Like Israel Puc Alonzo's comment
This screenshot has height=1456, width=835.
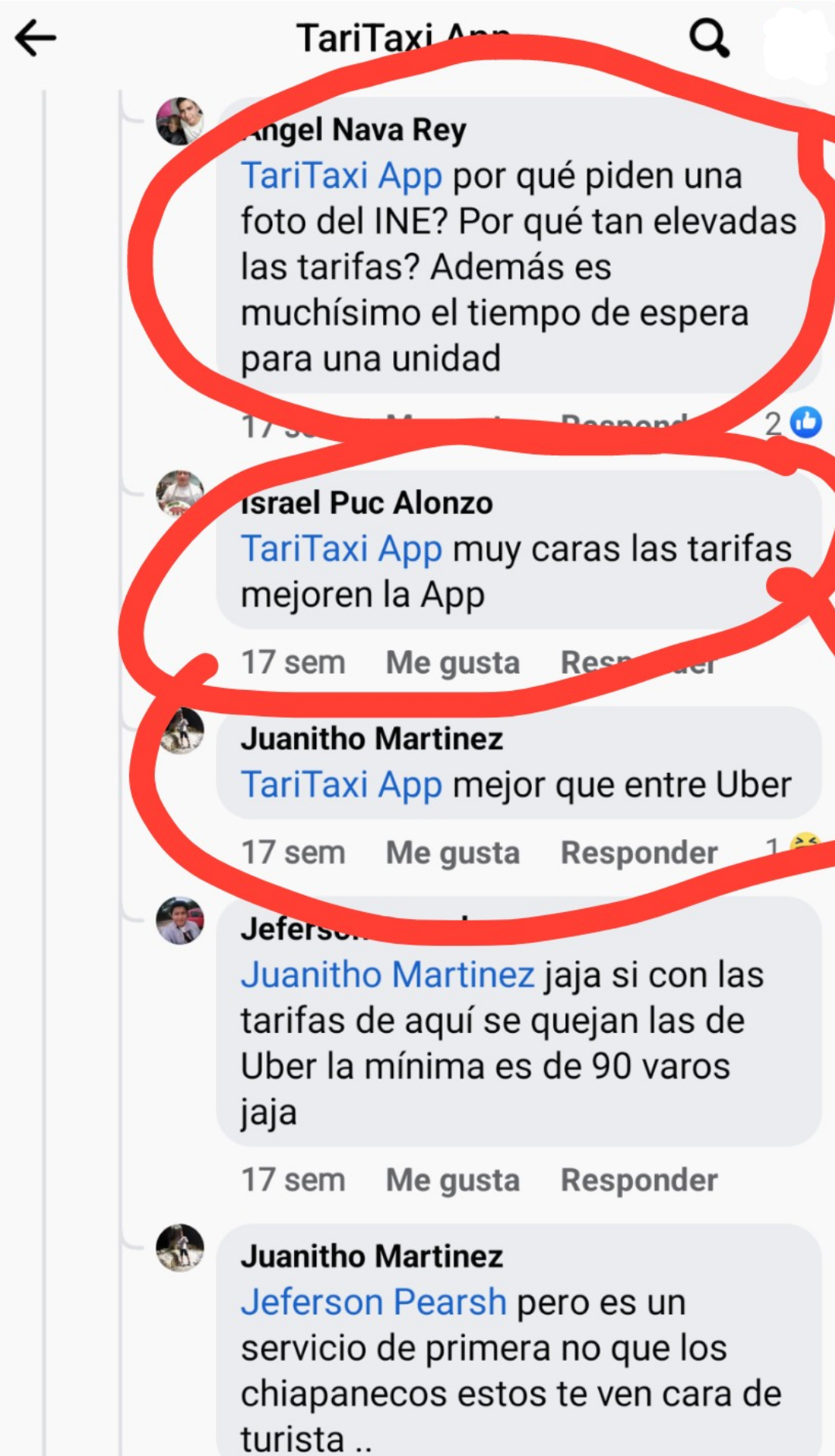(453, 663)
